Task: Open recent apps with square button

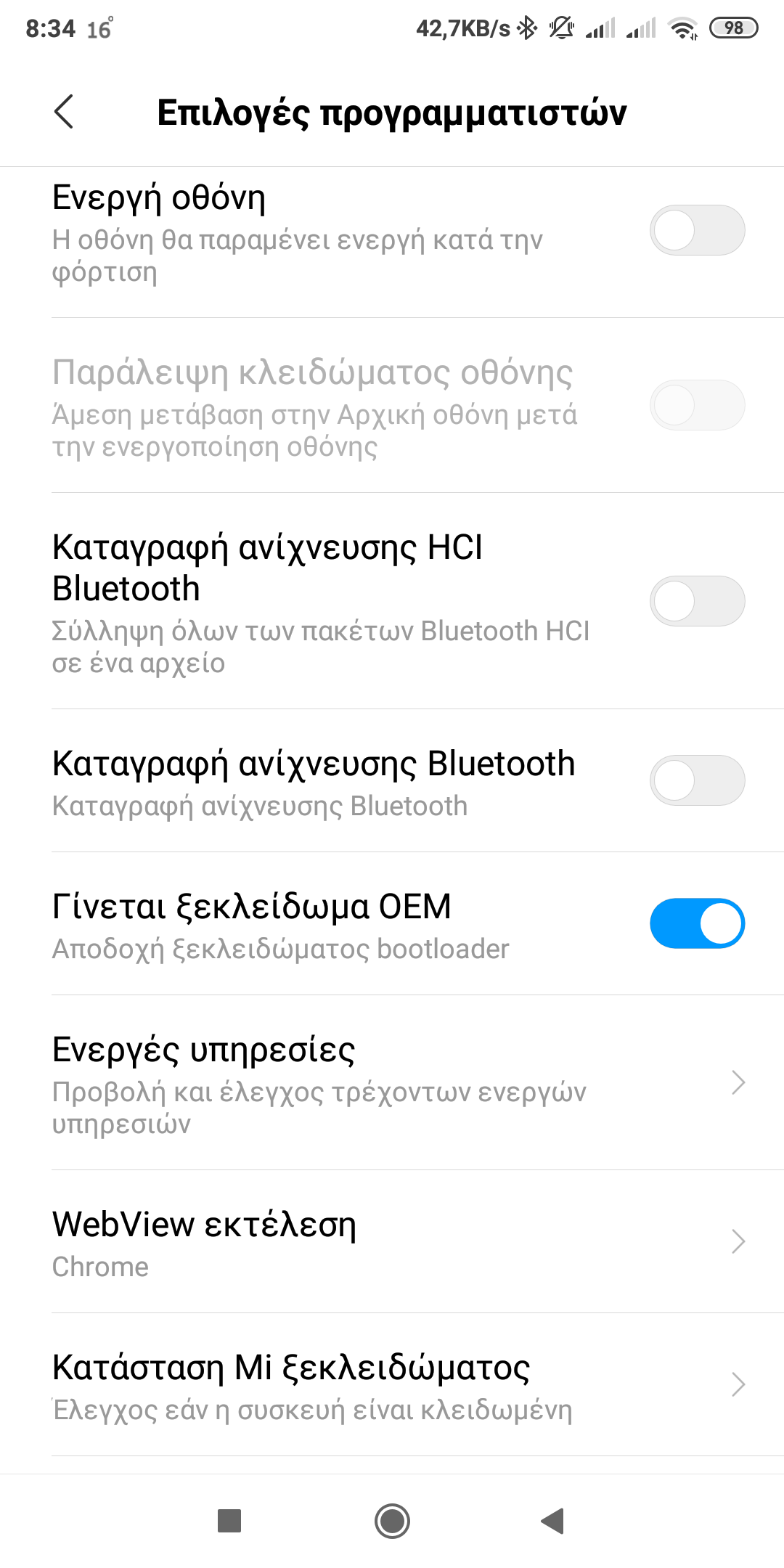Action: (x=229, y=1521)
